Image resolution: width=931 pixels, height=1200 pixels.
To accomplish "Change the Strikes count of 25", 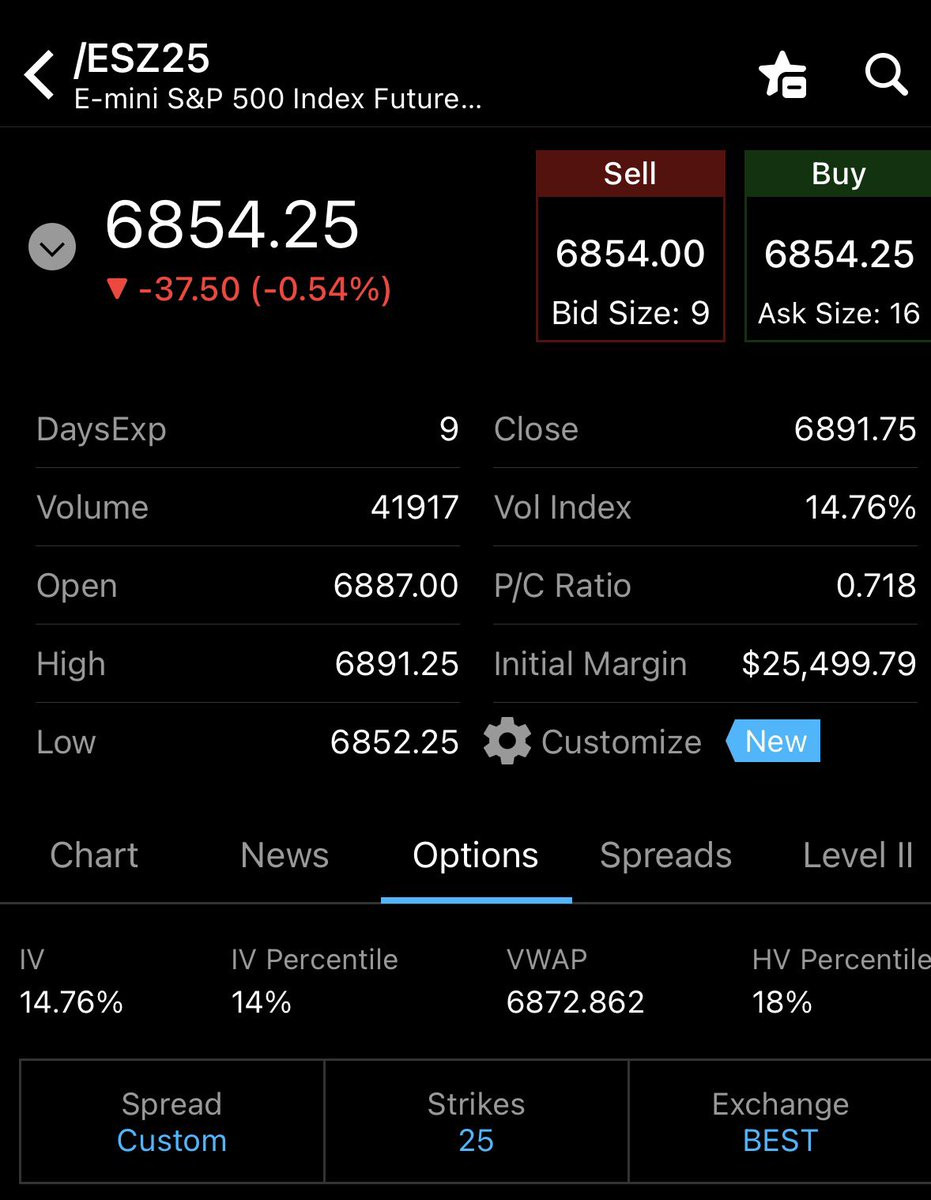I will point(476,1122).
